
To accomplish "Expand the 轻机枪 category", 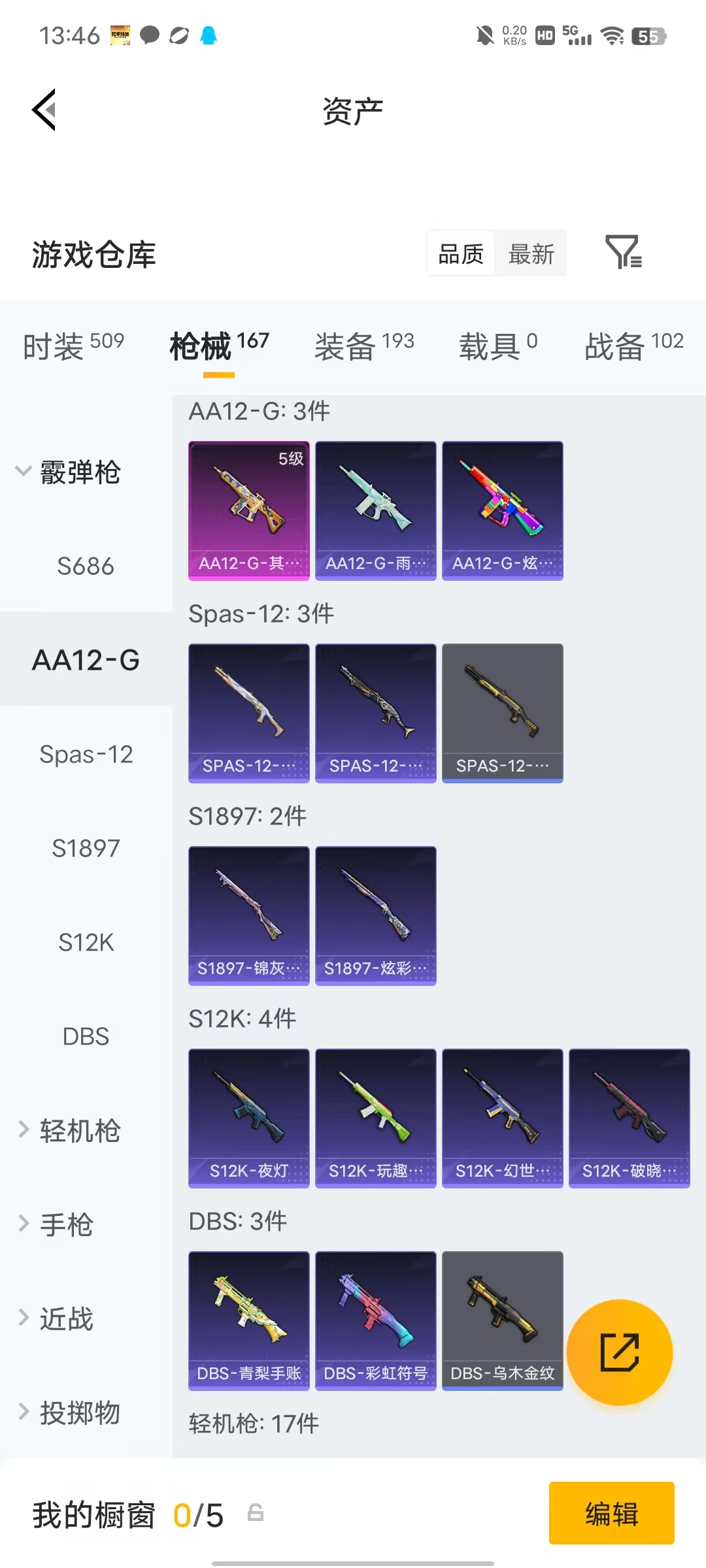I will [68, 1130].
